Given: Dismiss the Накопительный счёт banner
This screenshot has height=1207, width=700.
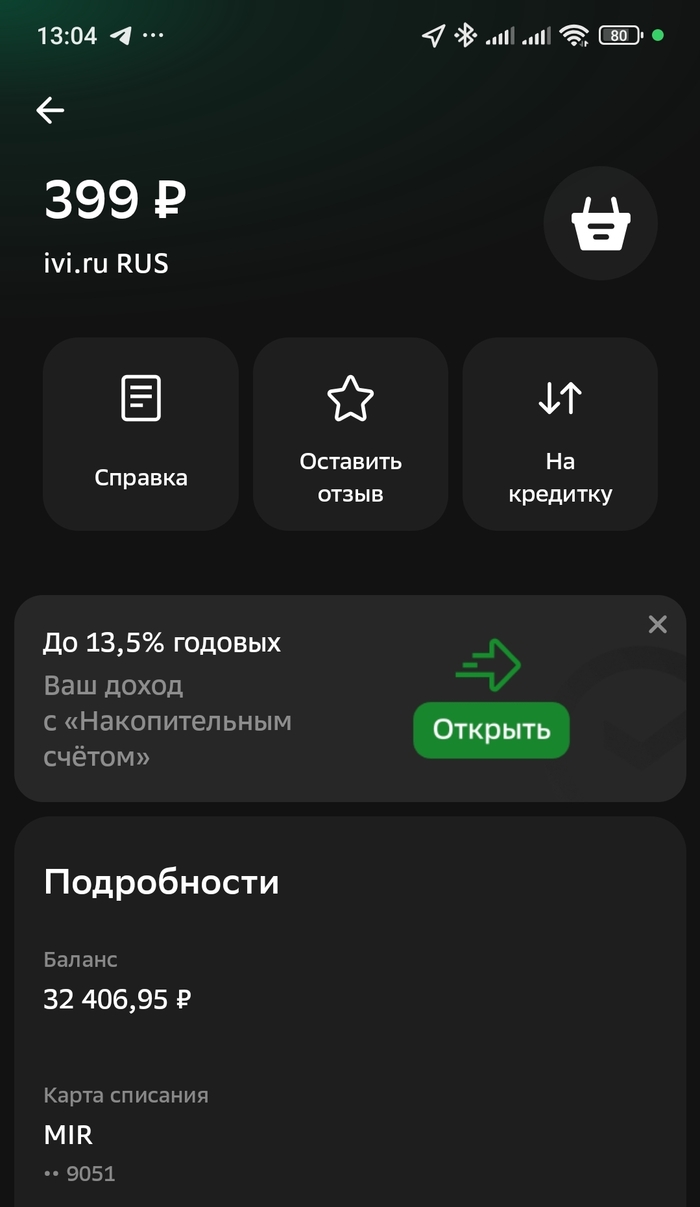Looking at the screenshot, I should click(657, 625).
